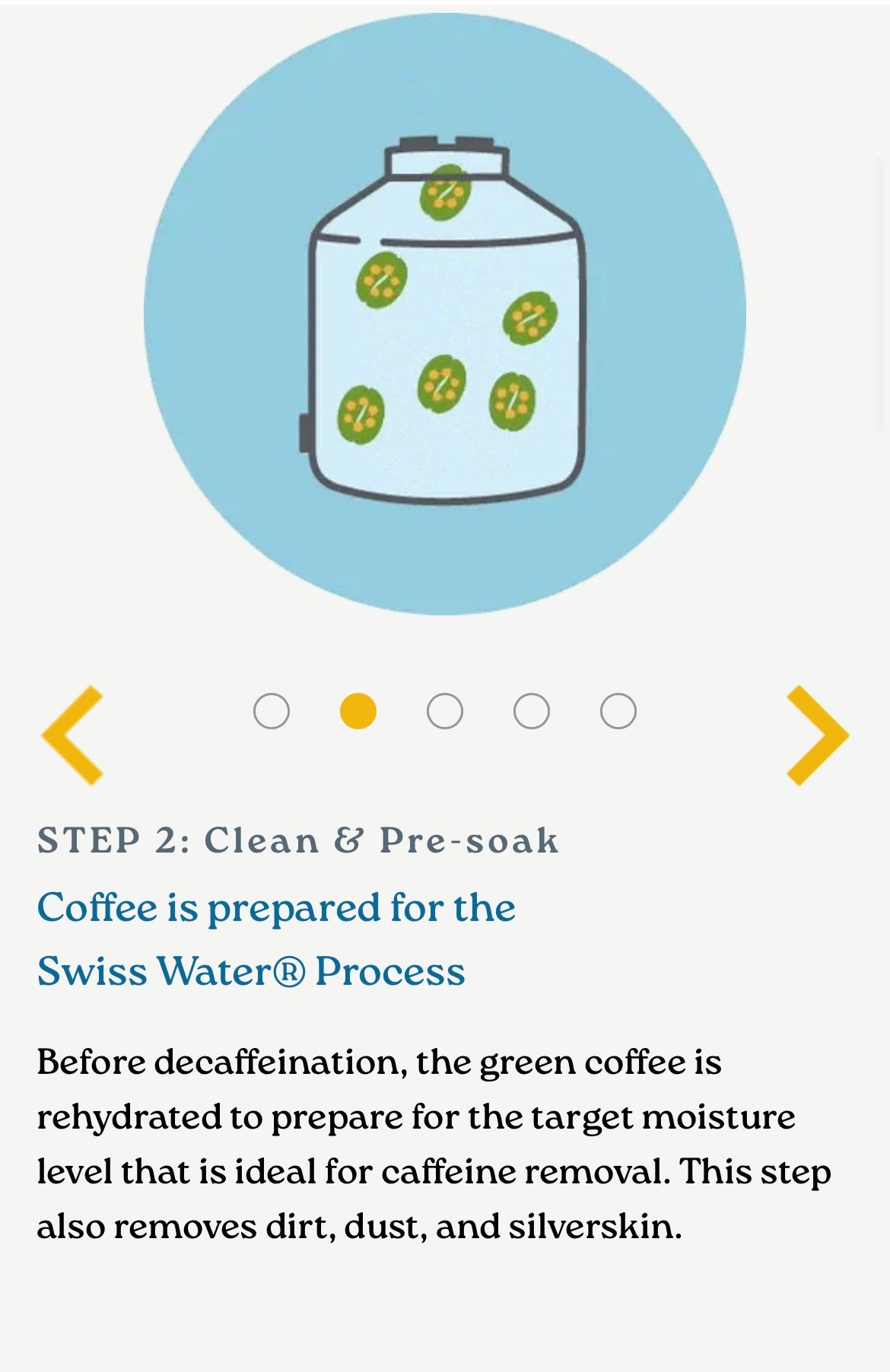Tap the highlighted second carousel dot
This screenshot has height=1372, width=890.
point(358,711)
